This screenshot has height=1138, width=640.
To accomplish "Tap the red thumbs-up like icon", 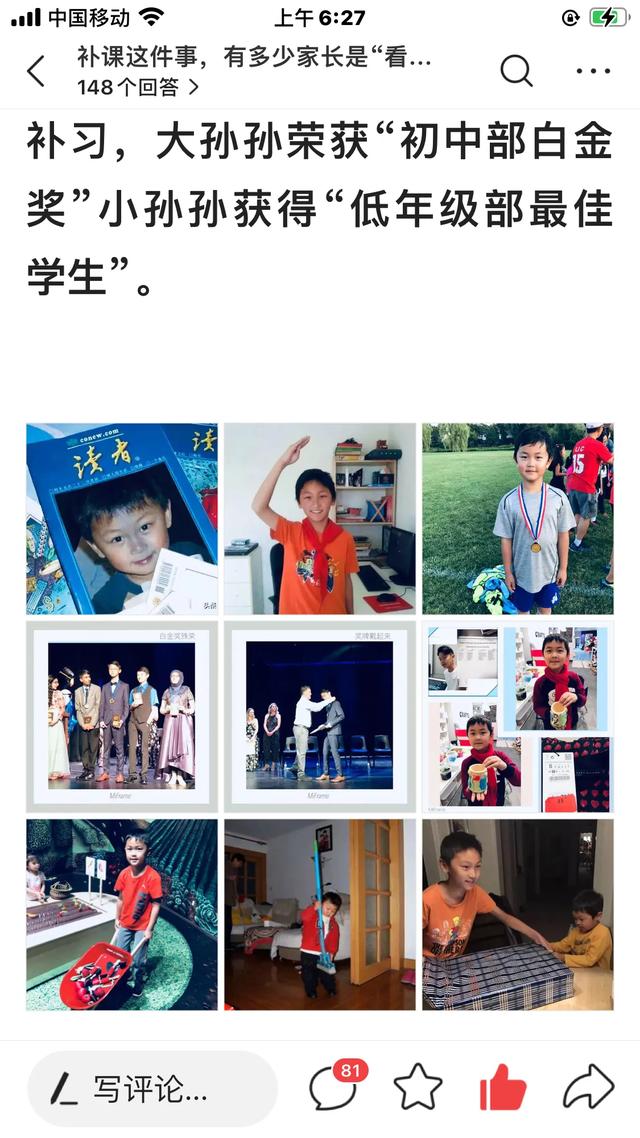I will [503, 1087].
